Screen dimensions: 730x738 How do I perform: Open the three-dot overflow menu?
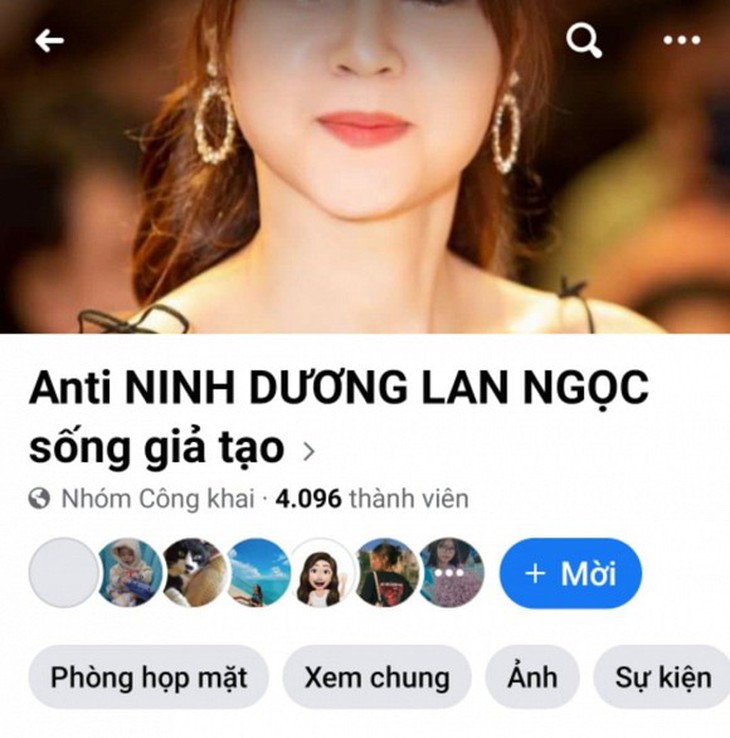point(682,40)
